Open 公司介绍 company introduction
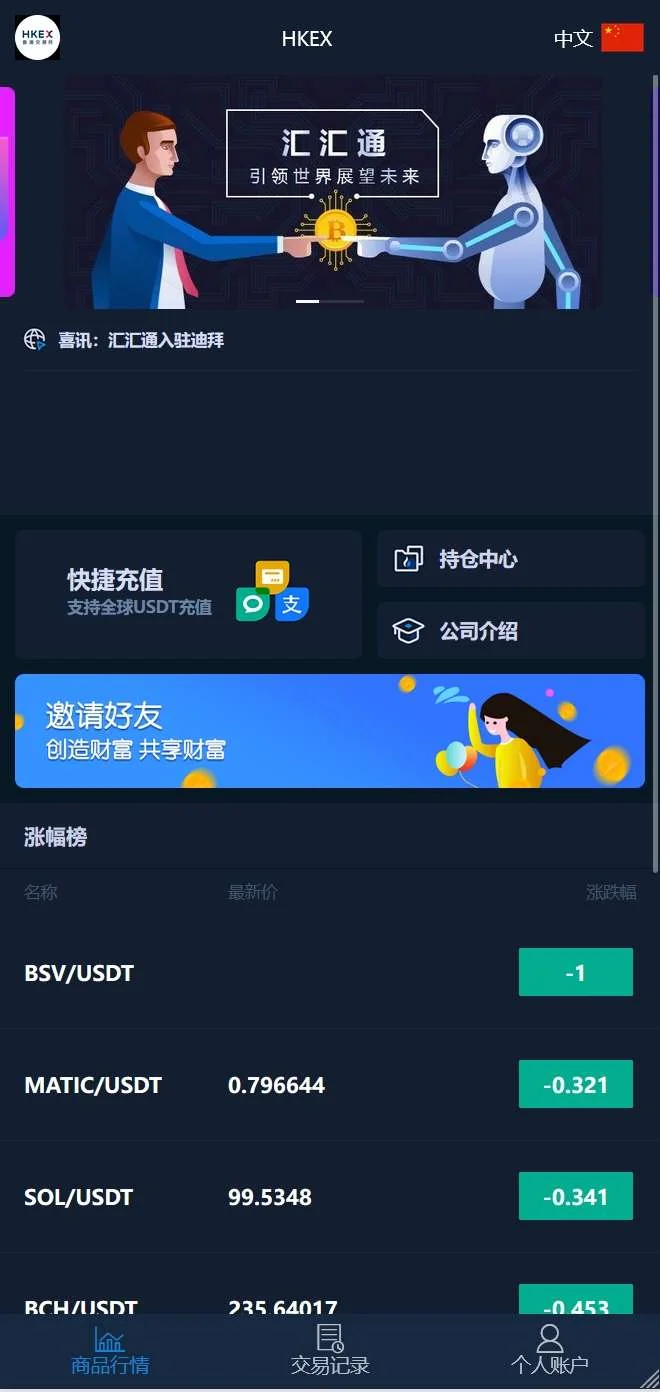The image size is (660, 1392). pyautogui.click(x=510, y=631)
